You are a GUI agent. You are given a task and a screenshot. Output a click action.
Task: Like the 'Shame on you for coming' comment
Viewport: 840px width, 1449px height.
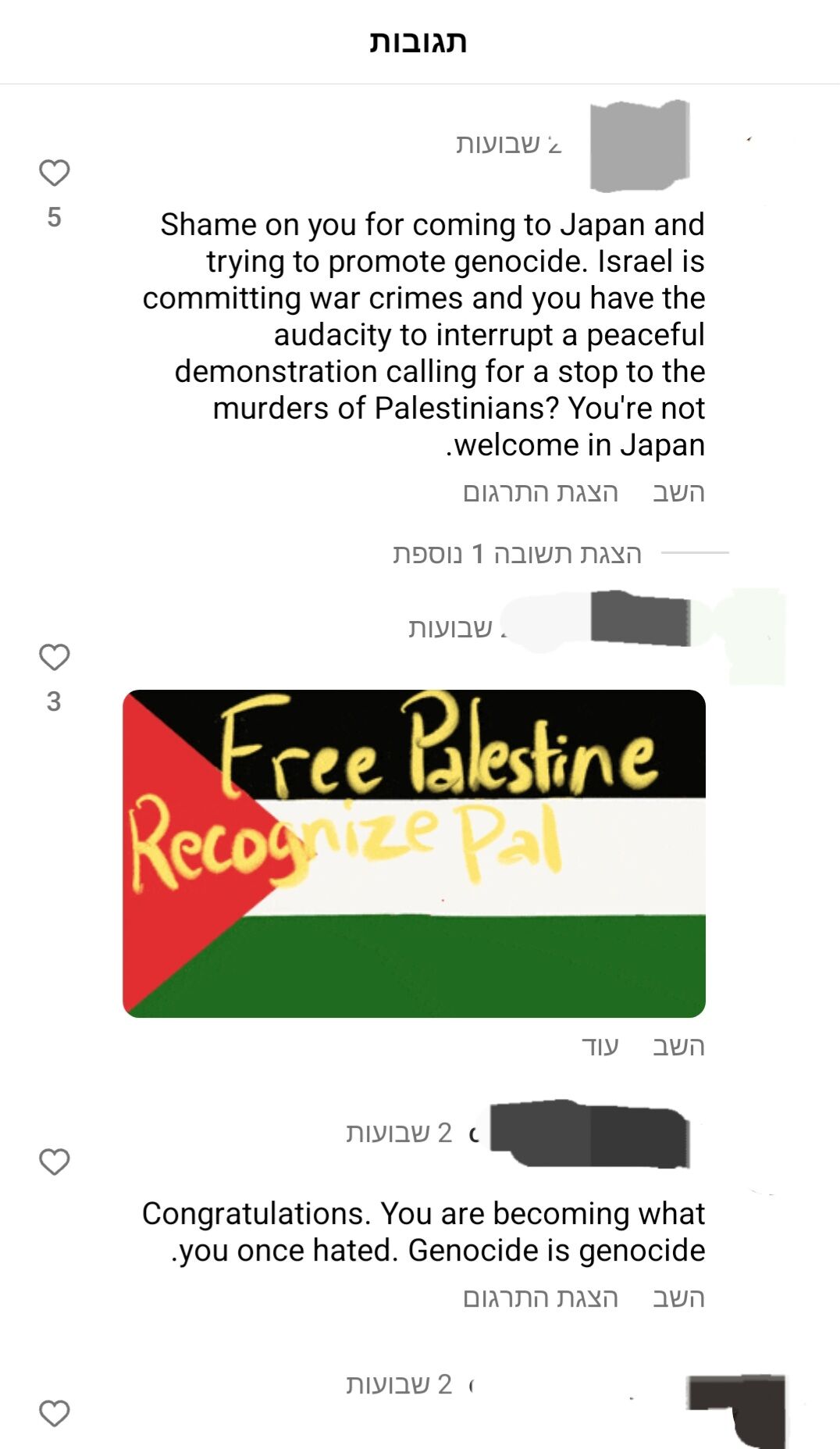point(54,173)
